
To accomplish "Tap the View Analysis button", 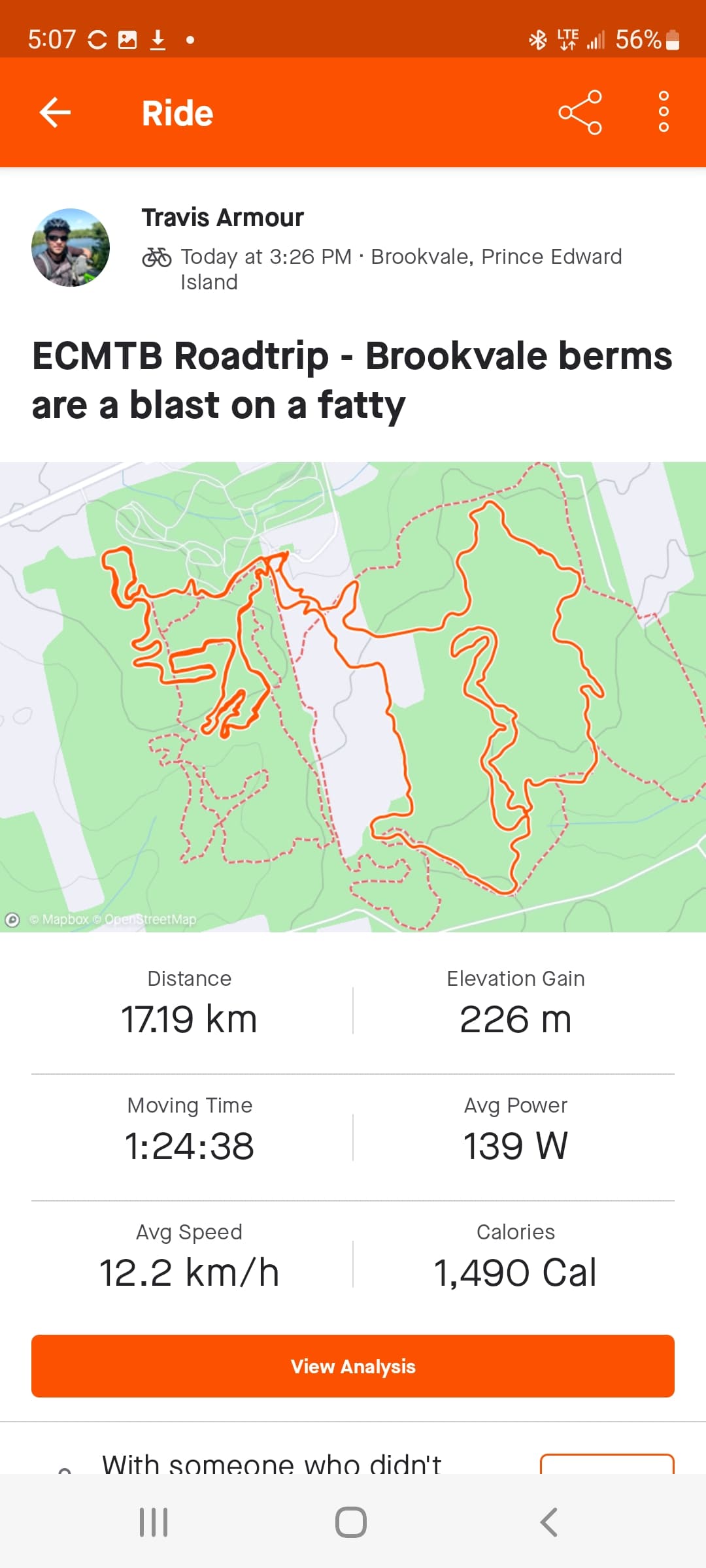I will click(x=353, y=1366).
